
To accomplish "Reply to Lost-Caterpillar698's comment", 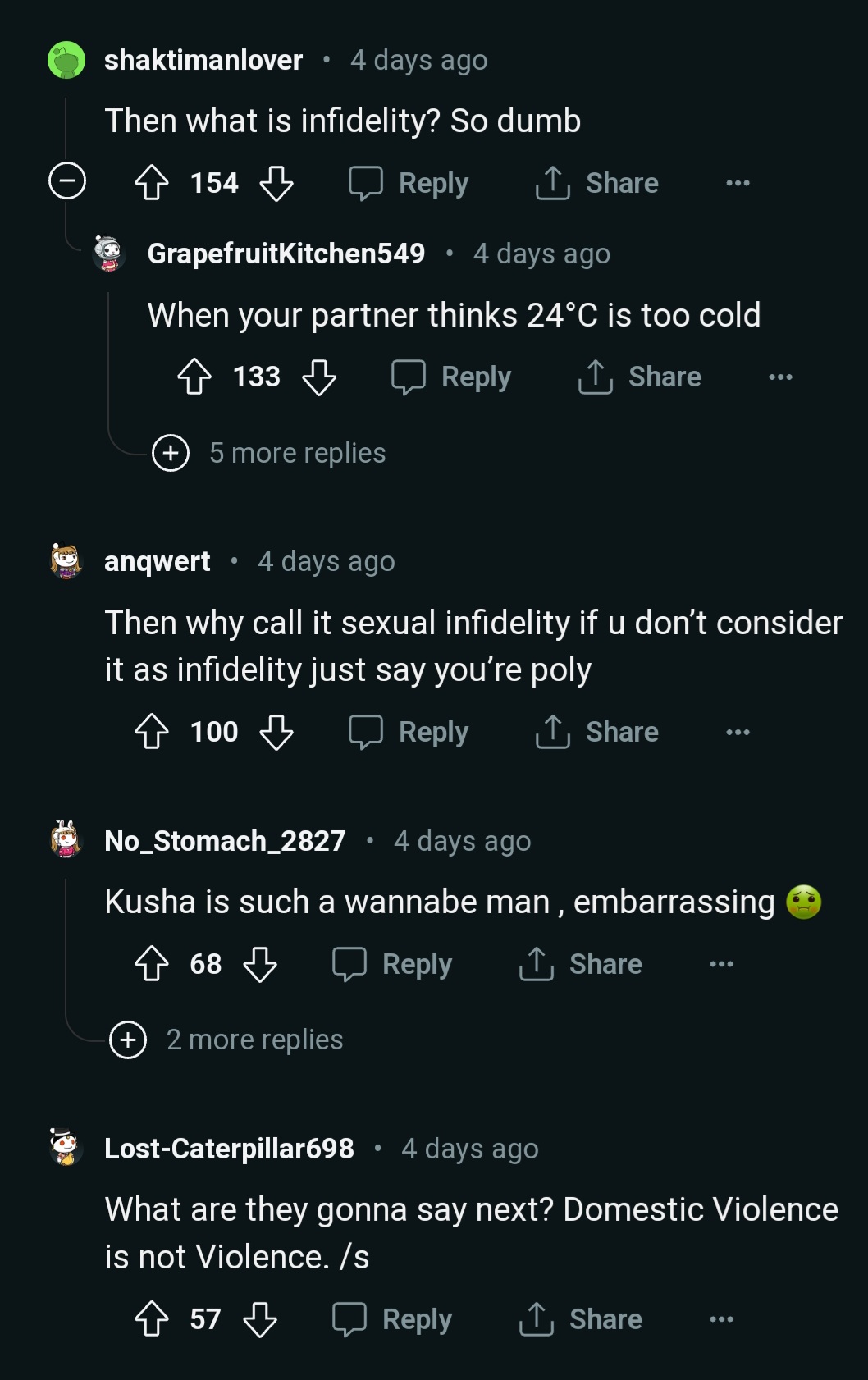I will [x=392, y=1319].
